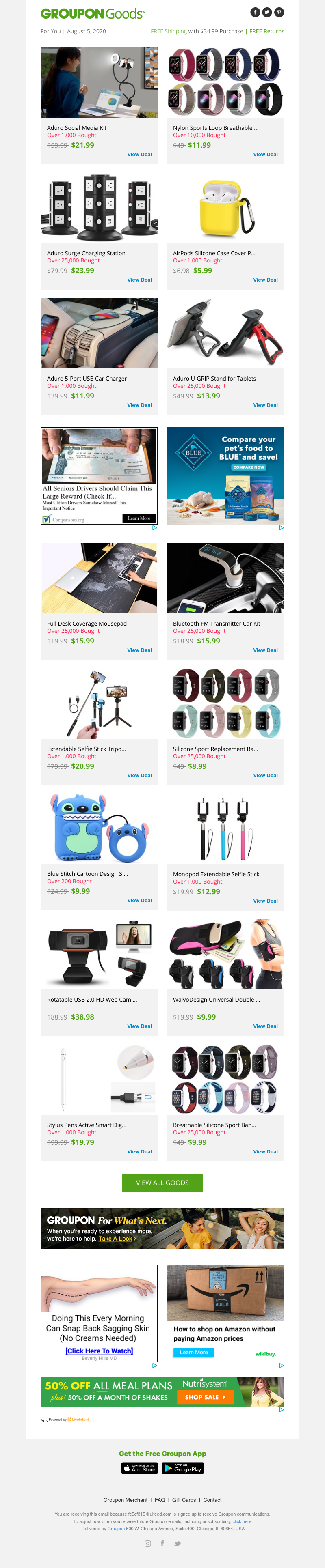325x1568 pixels.
Task: View Deal for Blue Stitch Cartoon Design case
Action: 139,900
